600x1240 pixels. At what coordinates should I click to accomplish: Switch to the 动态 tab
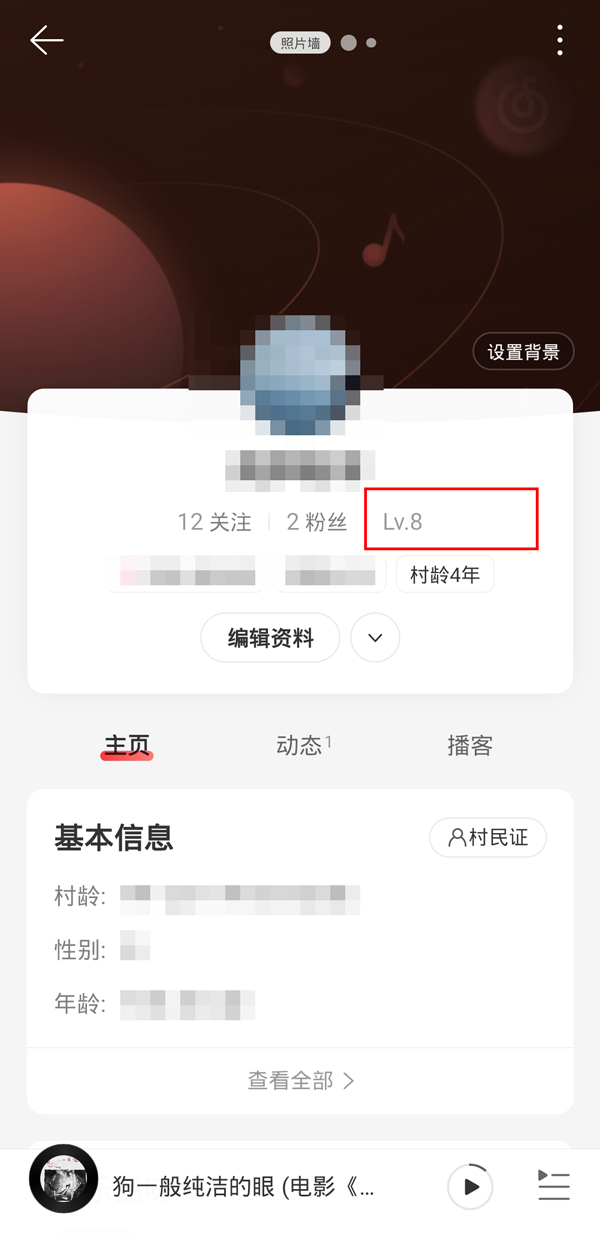[x=301, y=745]
